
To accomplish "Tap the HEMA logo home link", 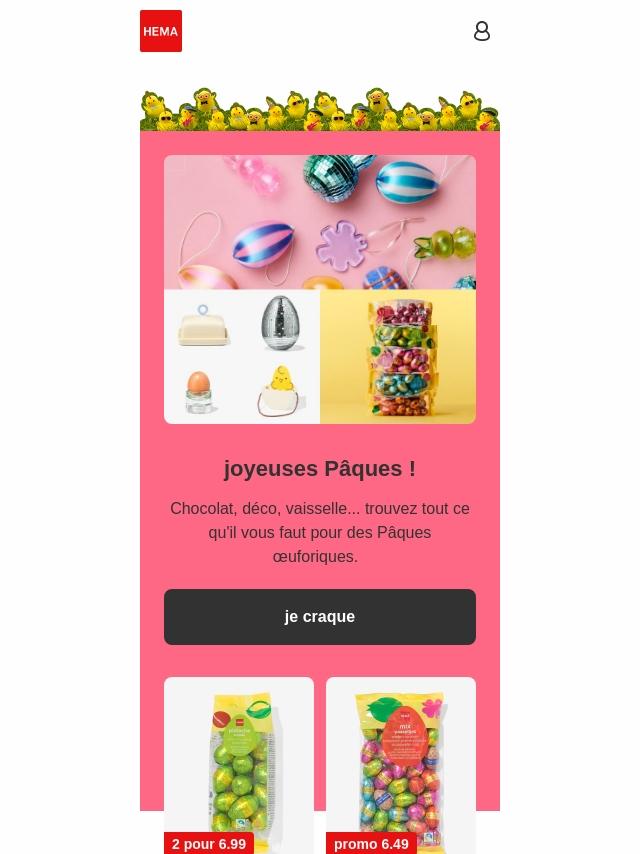I will (x=161, y=31).
